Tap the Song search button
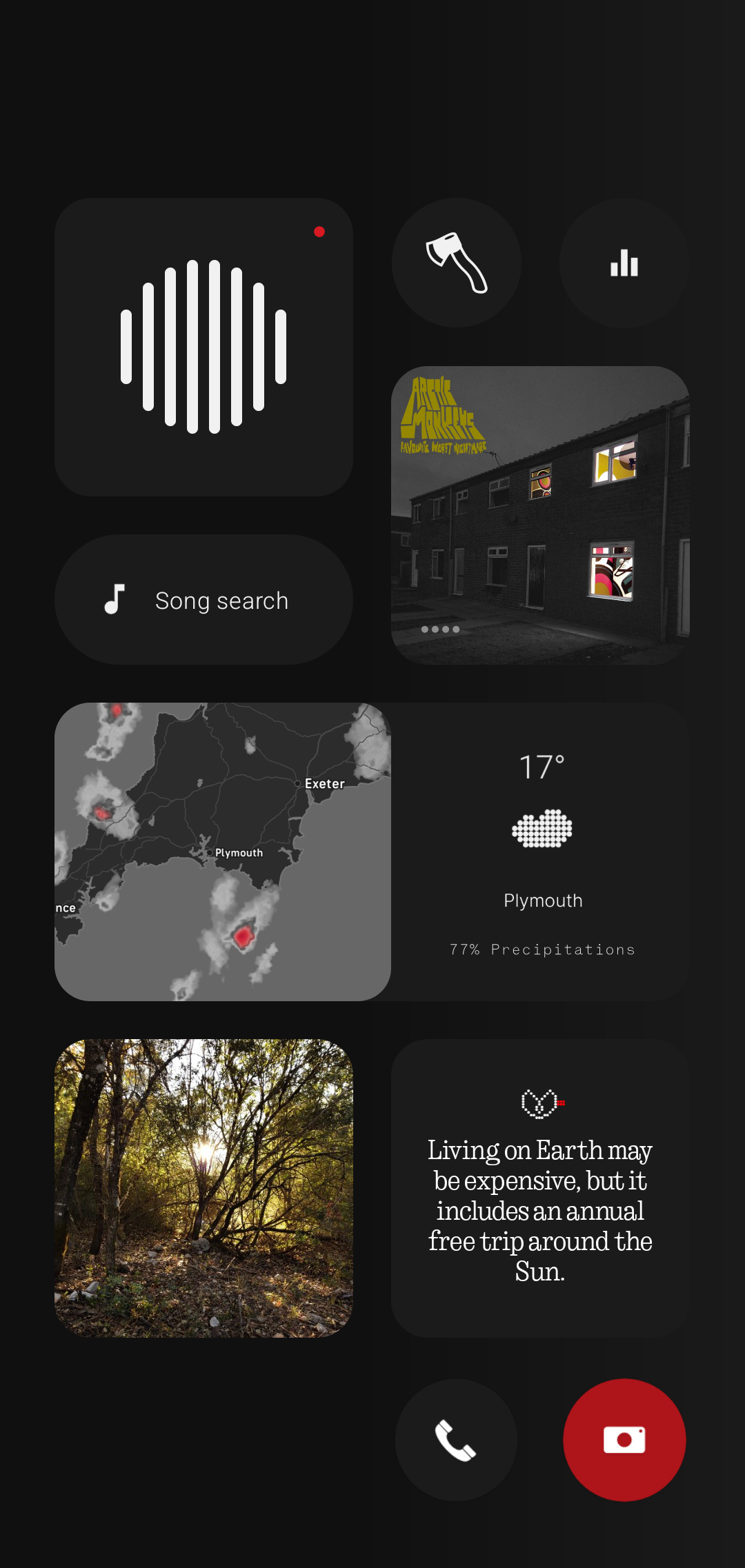Image resolution: width=745 pixels, height=1568 pixels. click(x=203, y=600)
